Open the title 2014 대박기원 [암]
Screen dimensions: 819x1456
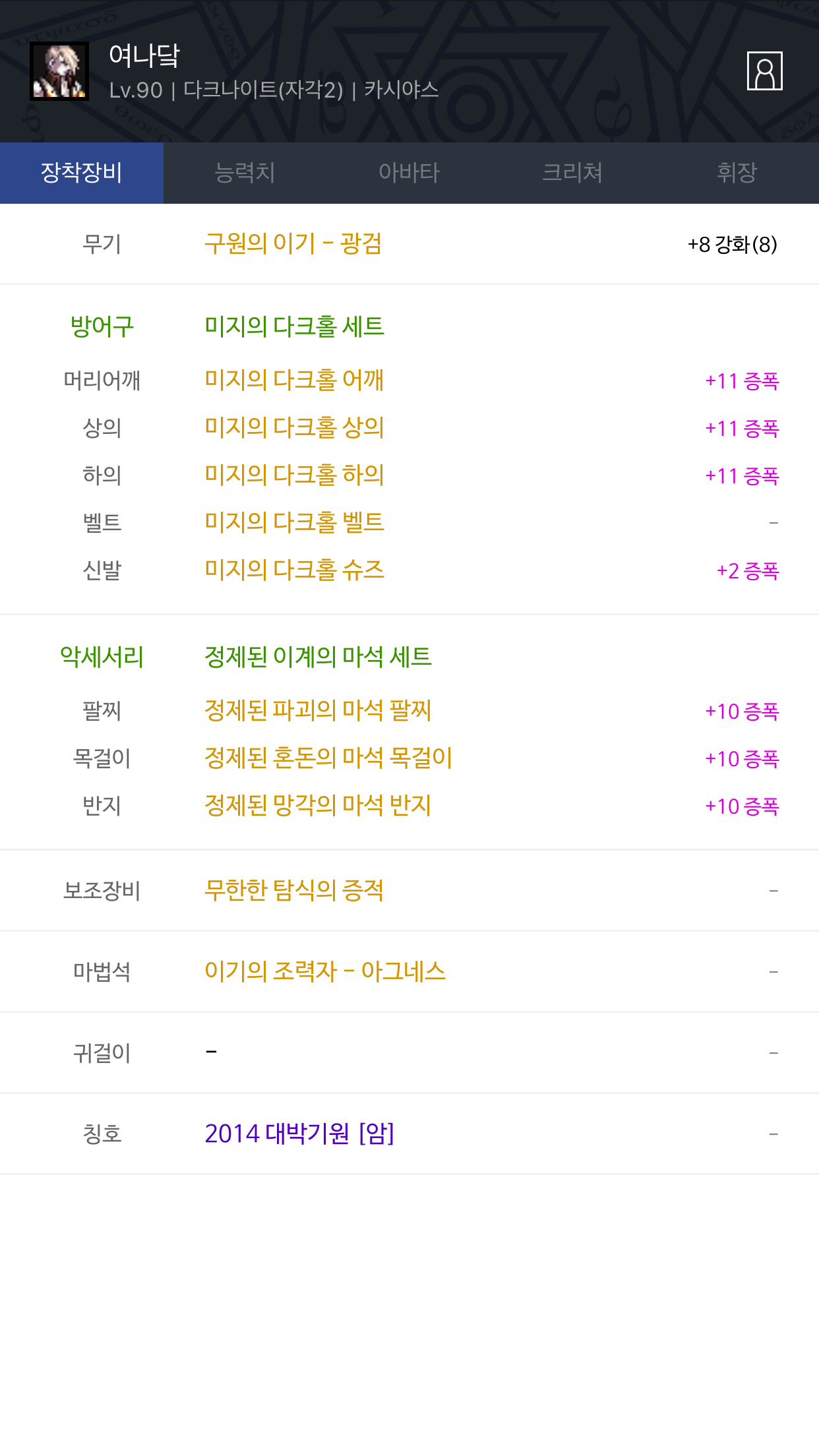(299, 1134)
